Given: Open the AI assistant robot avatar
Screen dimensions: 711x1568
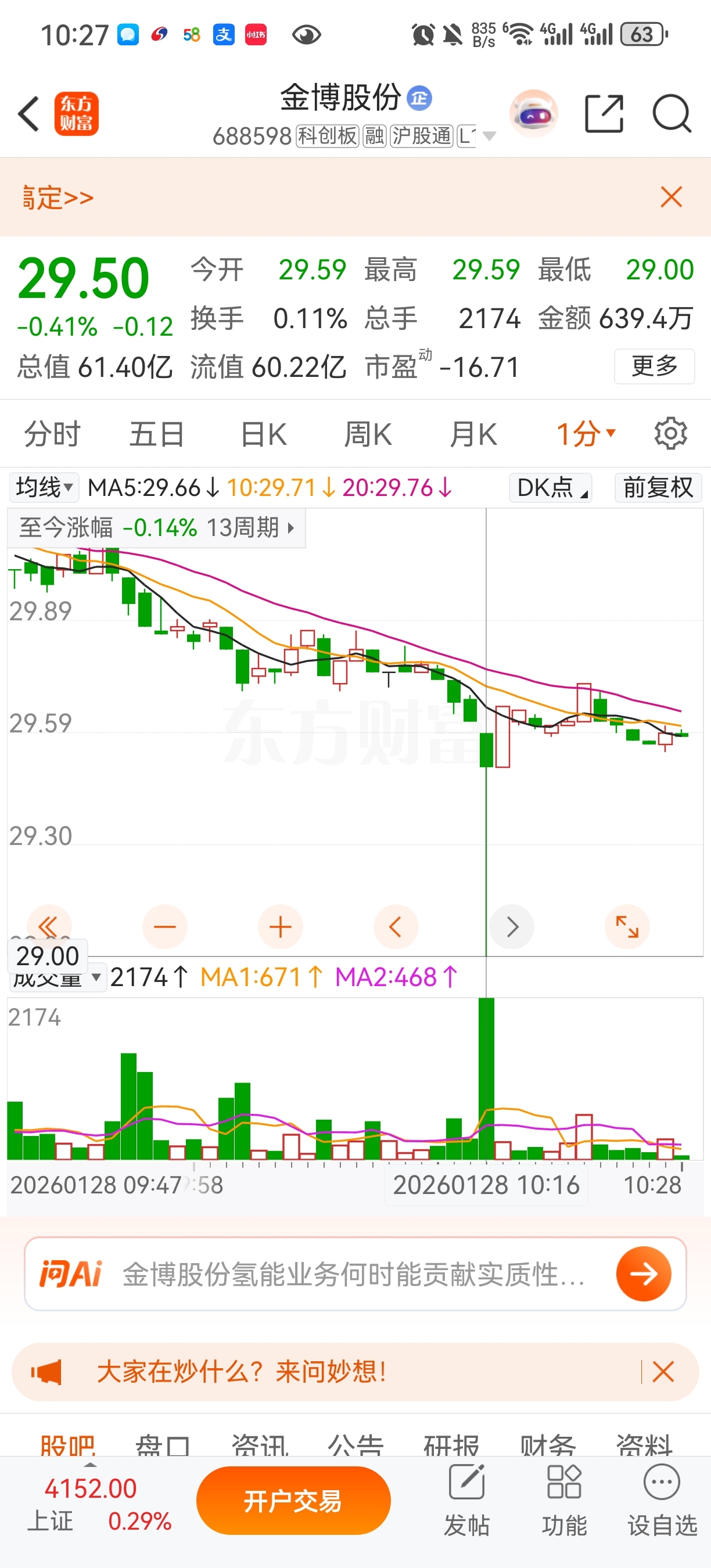Looking at the screenshot, I should click(533, 114).
